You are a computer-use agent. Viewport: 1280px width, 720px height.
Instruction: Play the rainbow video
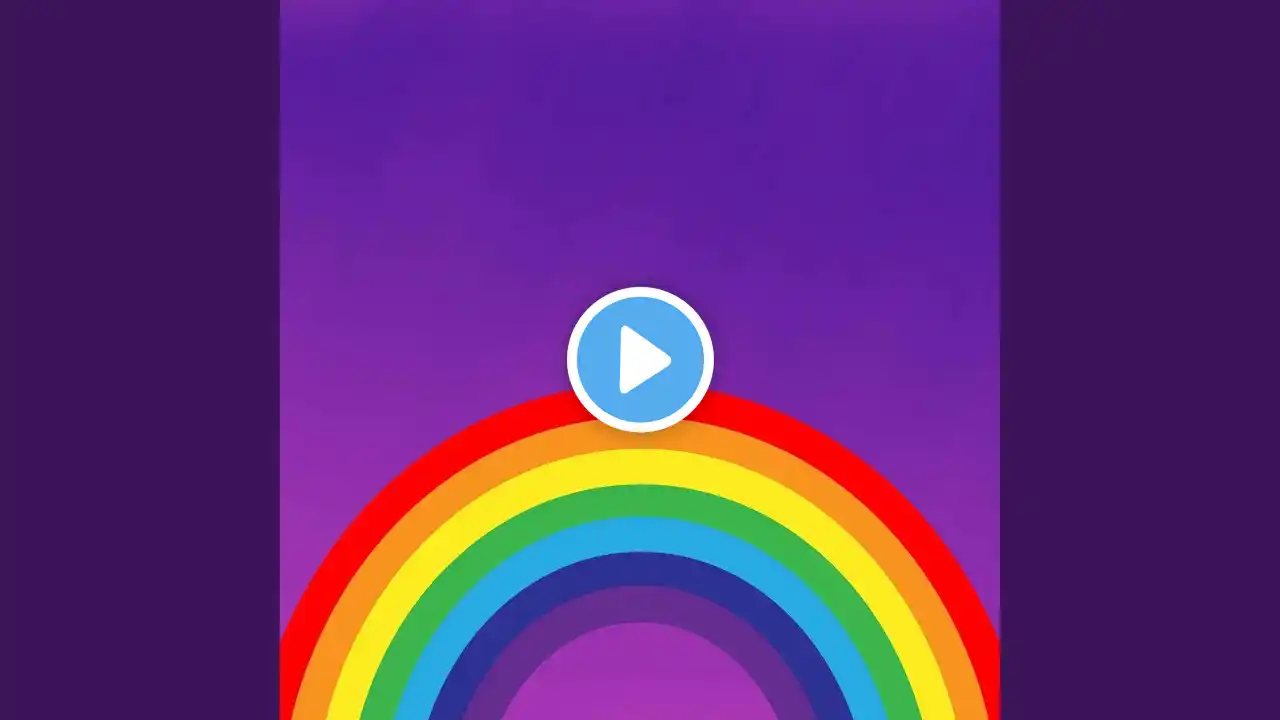[640, 360]
